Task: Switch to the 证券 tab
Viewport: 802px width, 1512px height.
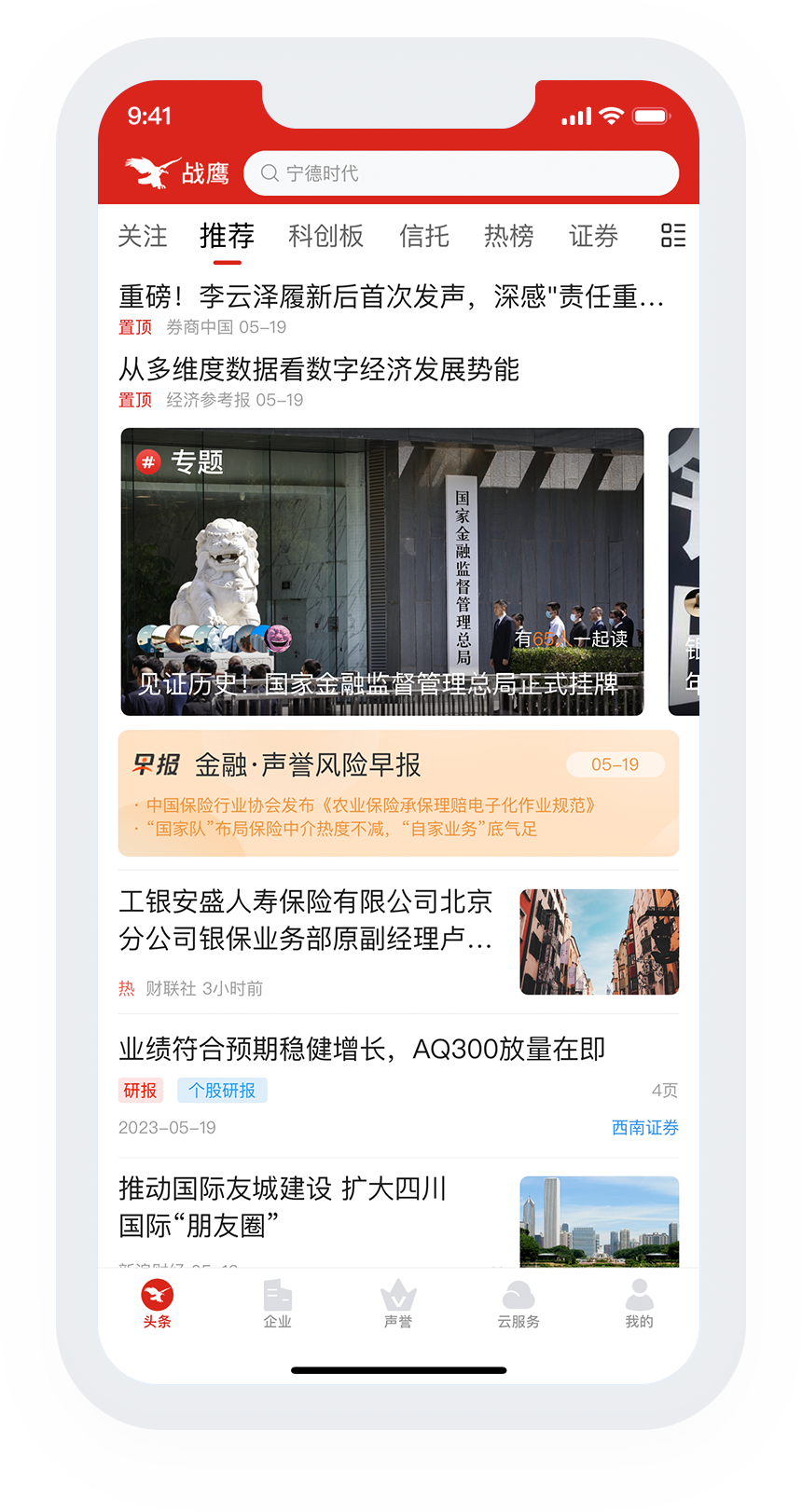Action: tap(594, 236)
